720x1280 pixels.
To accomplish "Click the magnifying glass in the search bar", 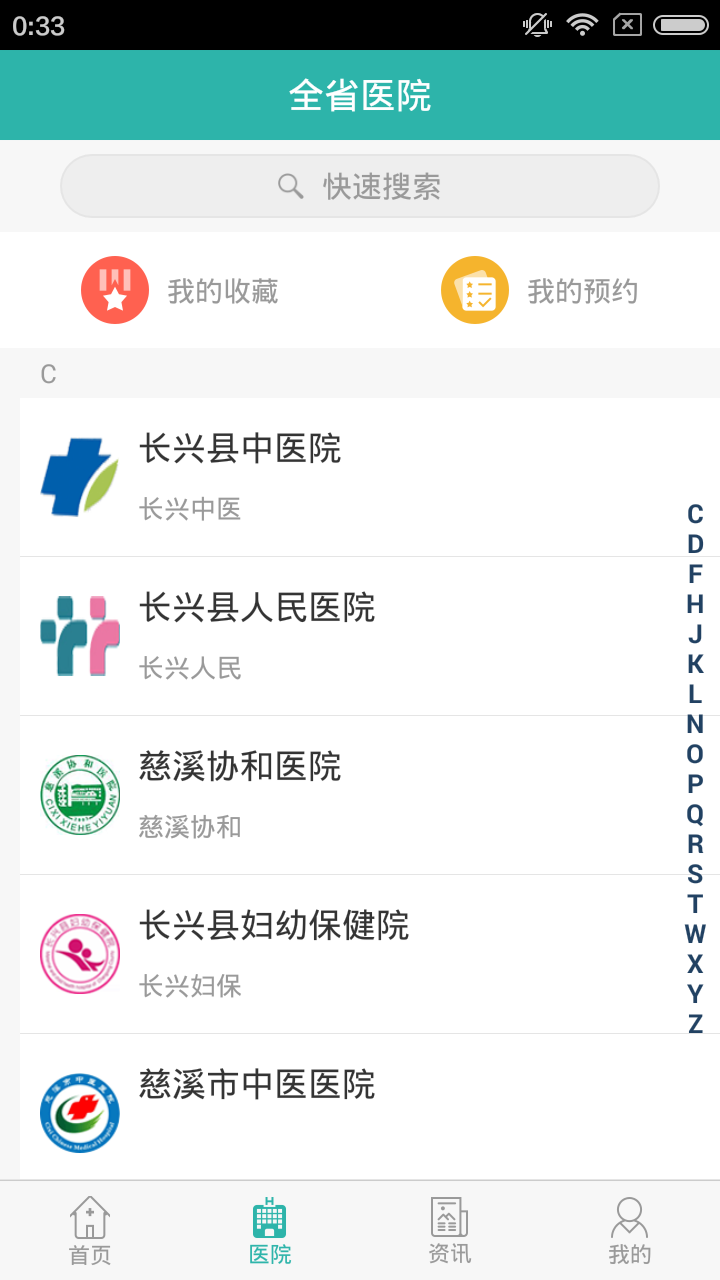I will click(x=289, y=185).
